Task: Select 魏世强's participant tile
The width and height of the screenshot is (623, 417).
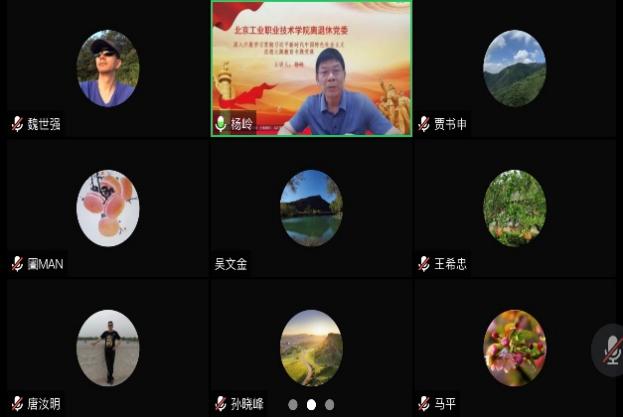Action: 107,68
